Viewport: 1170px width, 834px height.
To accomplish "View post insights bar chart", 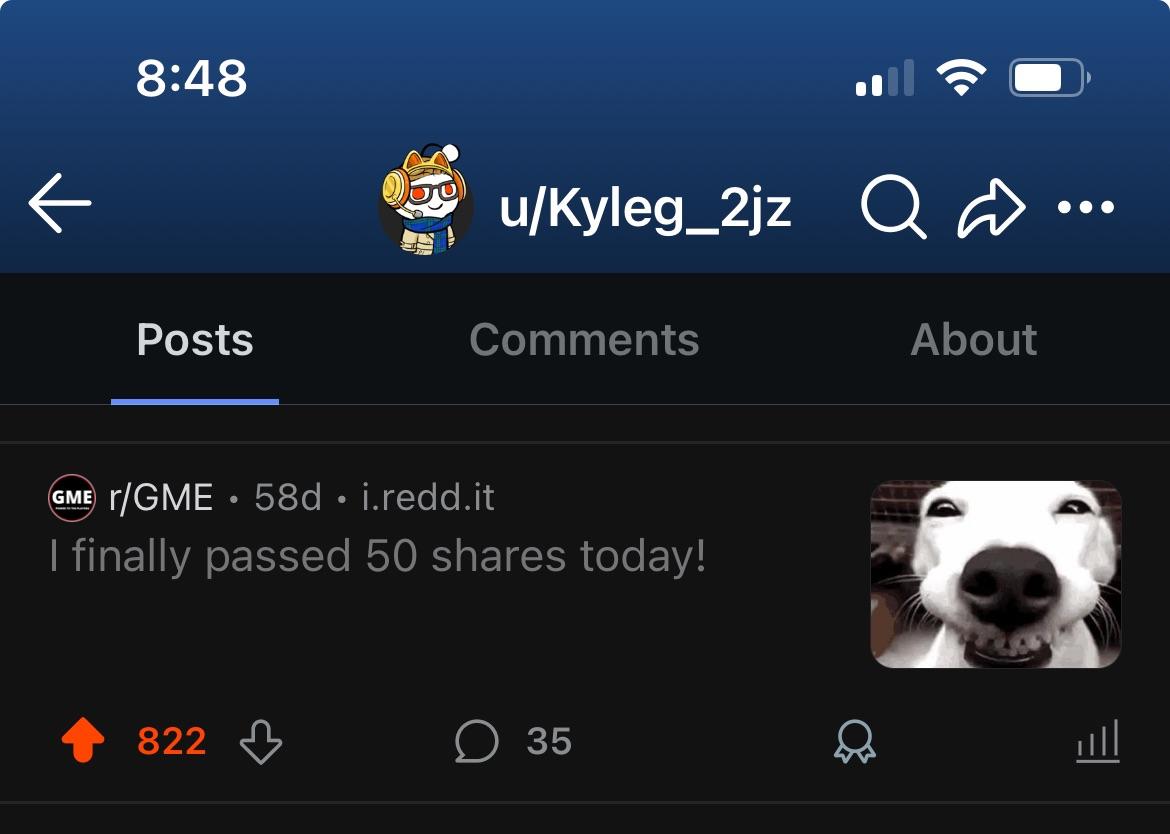I will pos(1097,742).
